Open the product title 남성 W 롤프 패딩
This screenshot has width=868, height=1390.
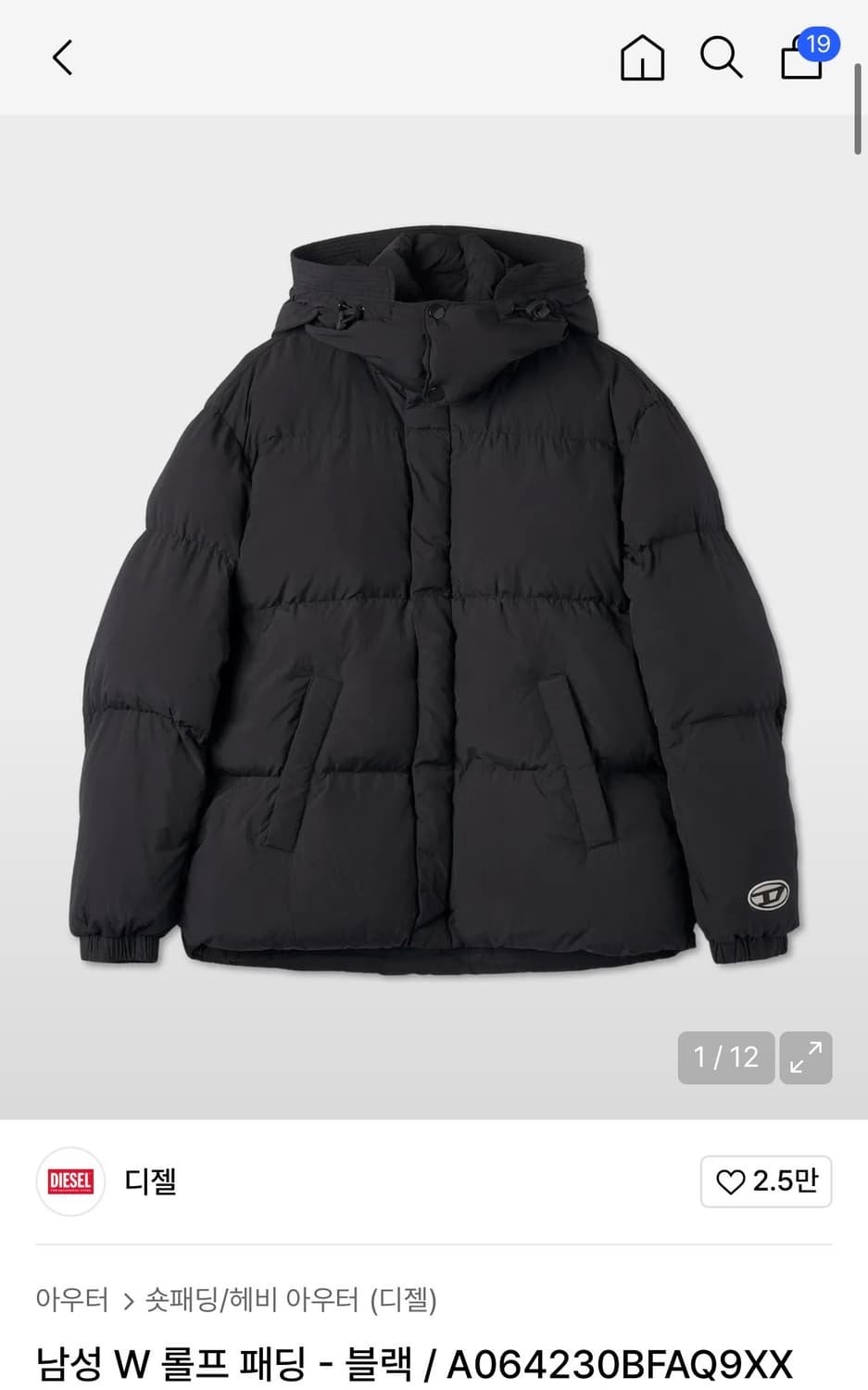pos(415,1362)
